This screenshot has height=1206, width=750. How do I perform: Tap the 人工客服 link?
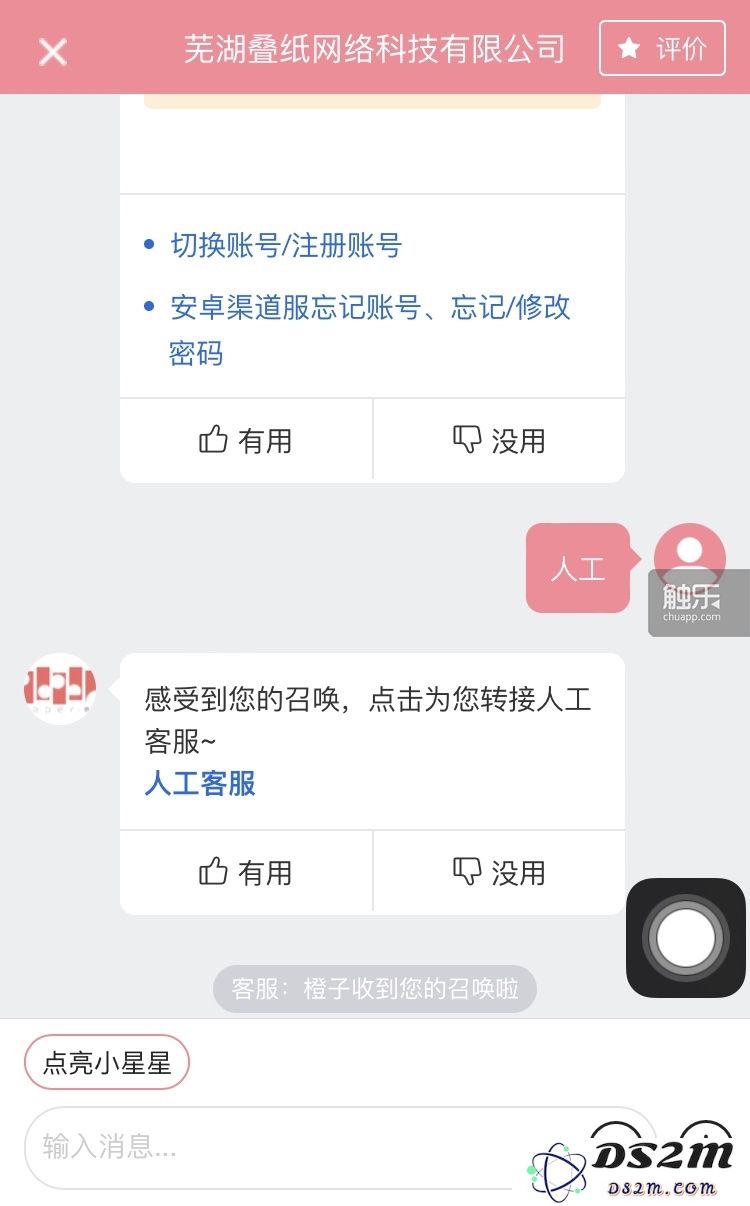coord(200,783)
